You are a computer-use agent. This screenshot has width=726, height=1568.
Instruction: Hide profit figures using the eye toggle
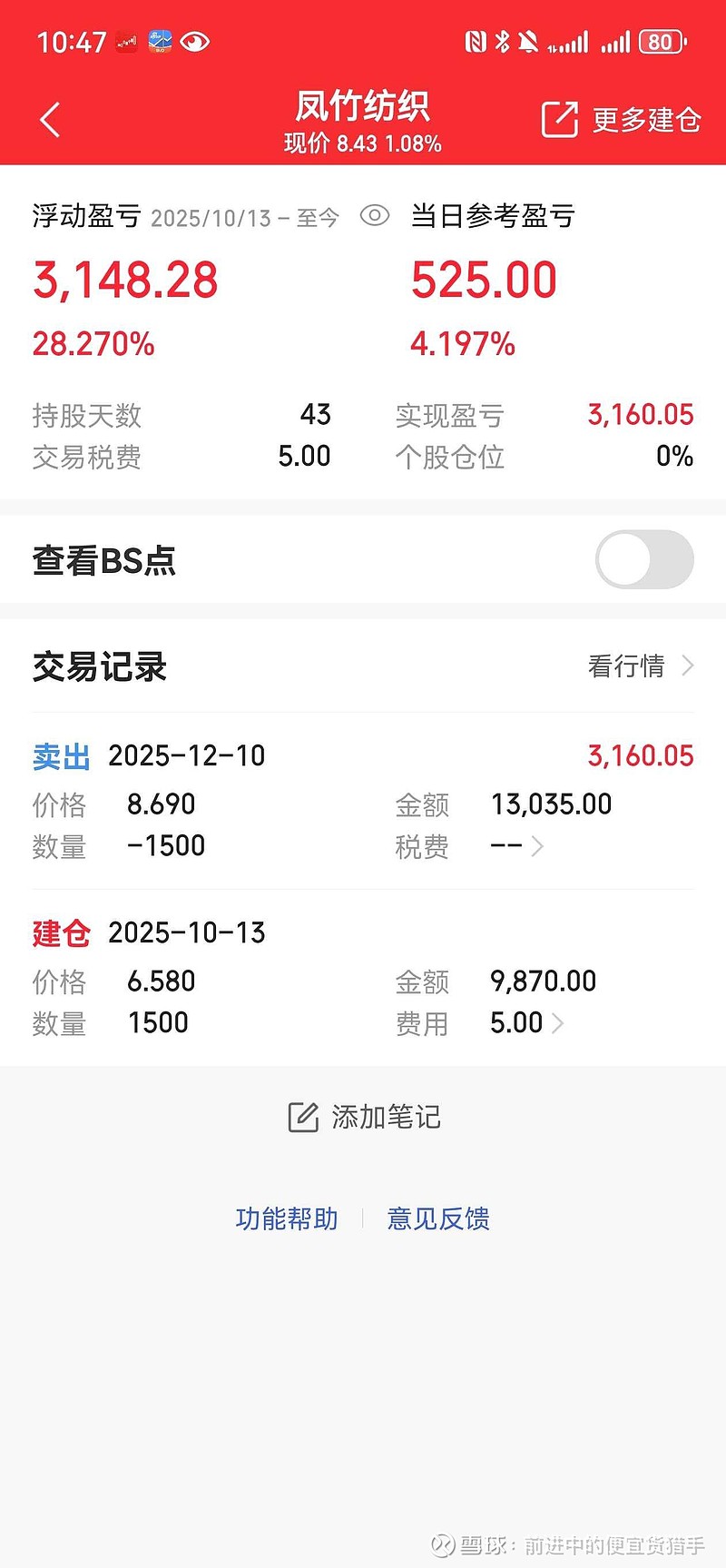click(375, 216)
